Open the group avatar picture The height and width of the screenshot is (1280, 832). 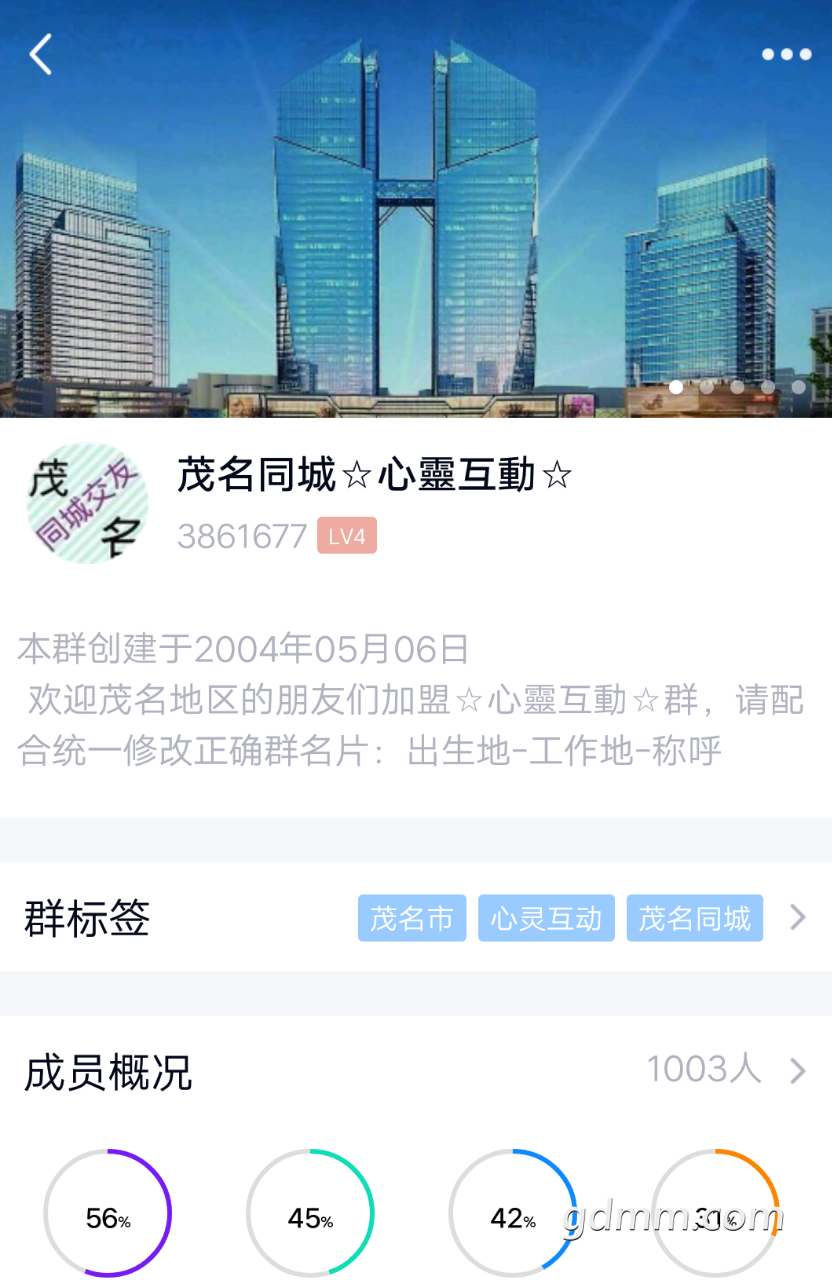(x=87, y=503)
